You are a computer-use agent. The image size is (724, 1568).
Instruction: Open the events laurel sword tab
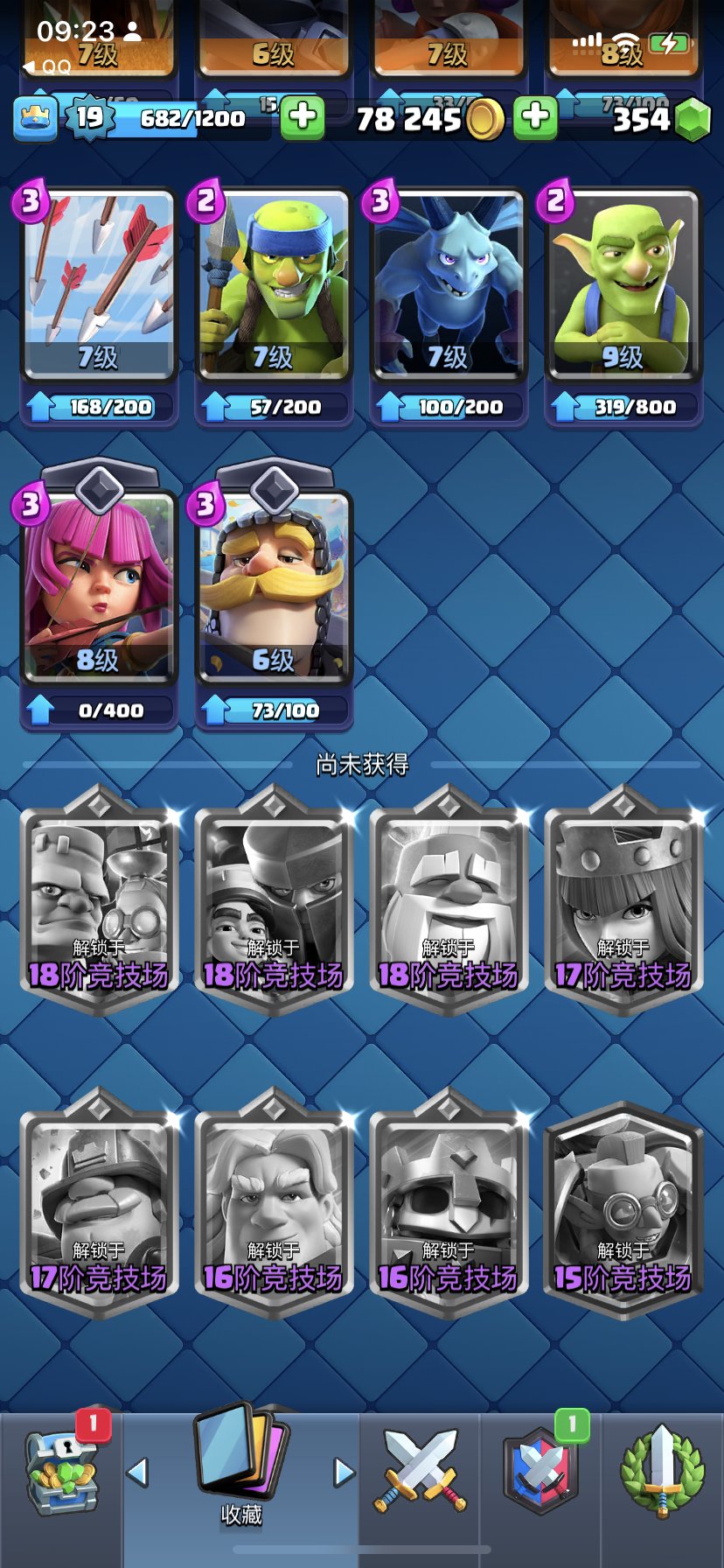point(662,1472)
